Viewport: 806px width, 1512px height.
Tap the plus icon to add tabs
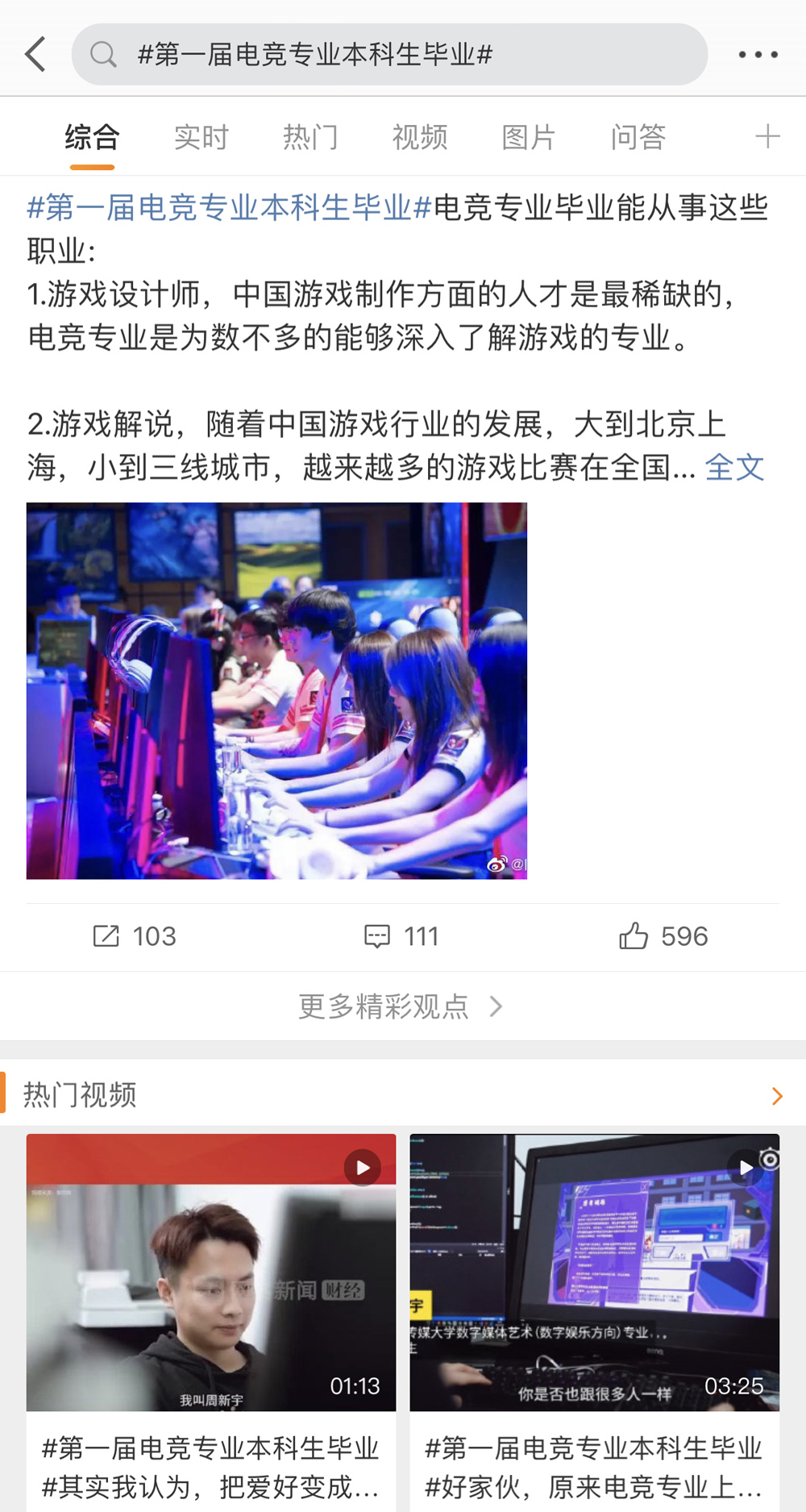tap(767, 136)
